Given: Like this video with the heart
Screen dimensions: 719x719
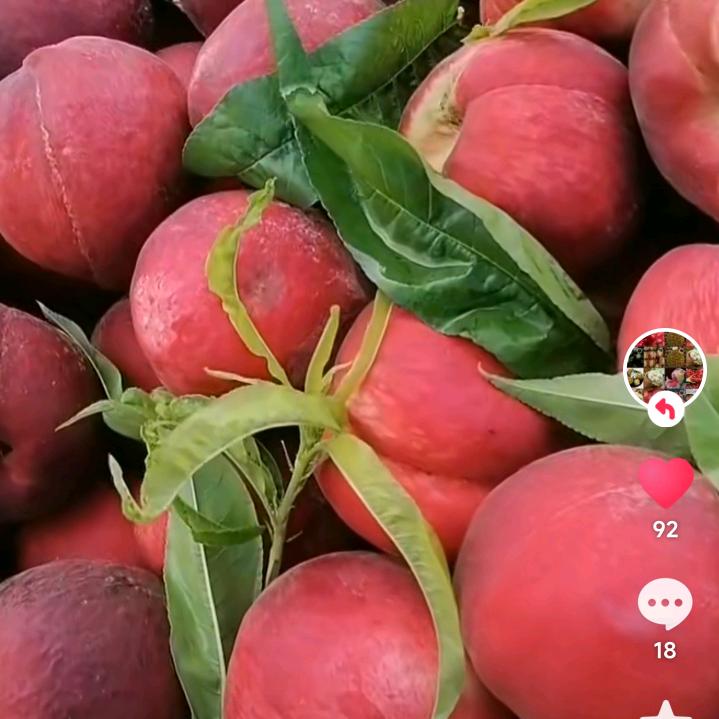Looking at the screenshot, I should coord(665,483).
